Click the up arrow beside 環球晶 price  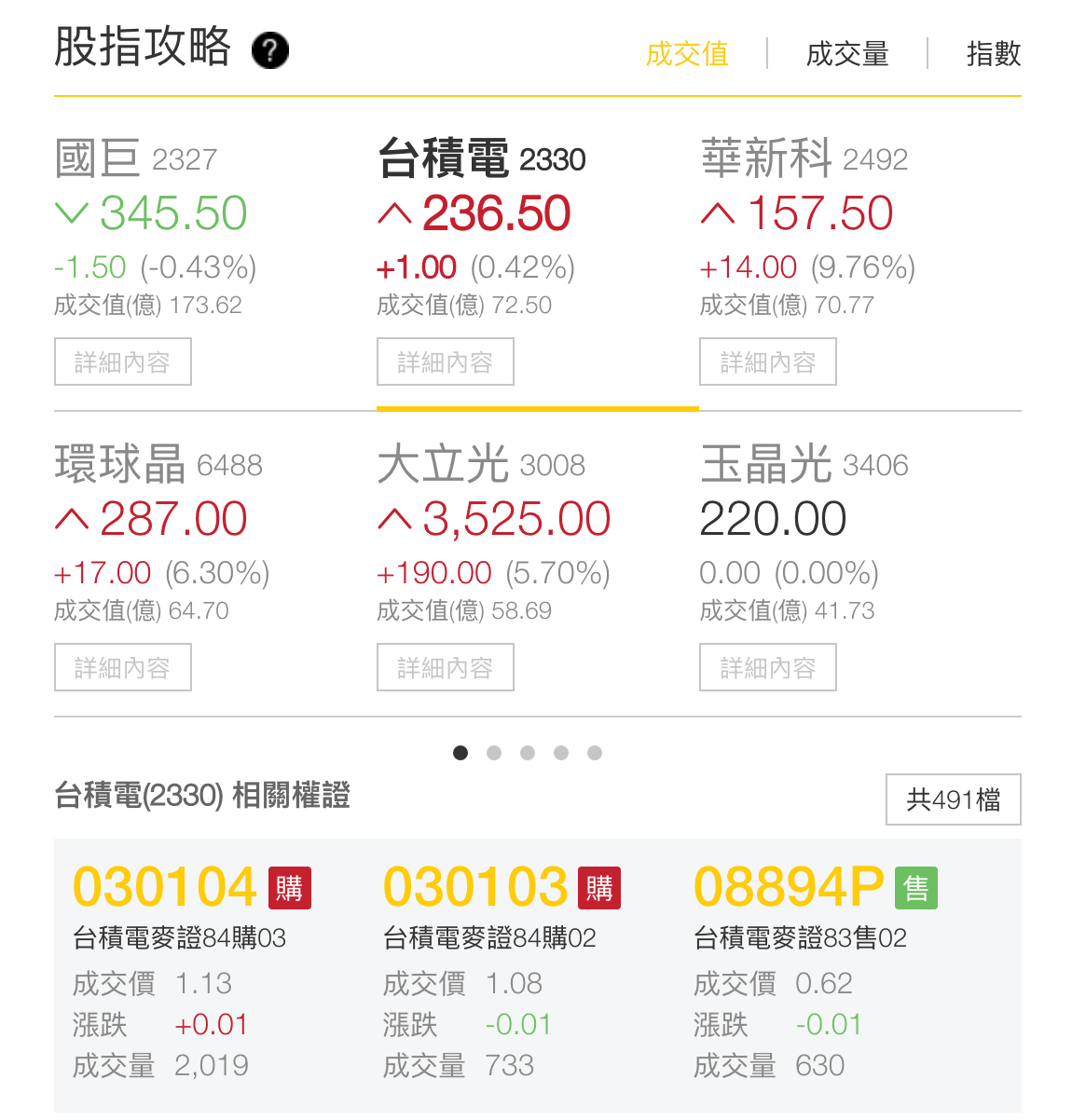pyautogui.click(x=70, y=518)
